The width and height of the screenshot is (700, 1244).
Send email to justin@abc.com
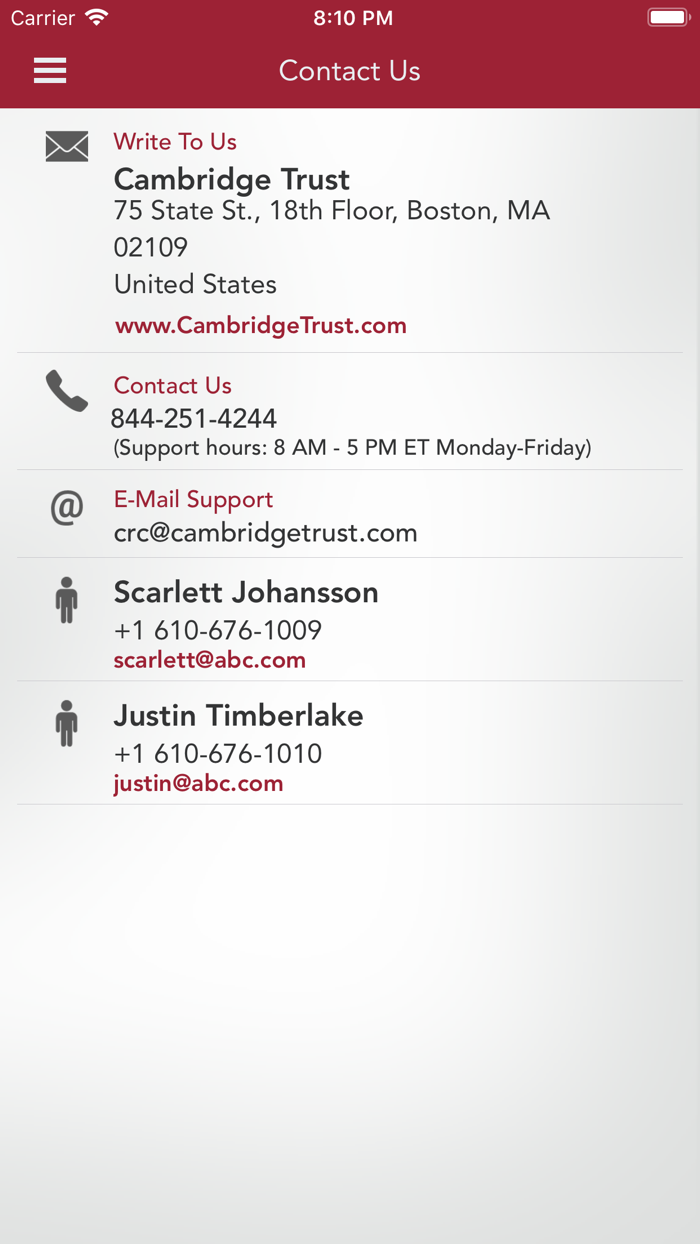click(x=198, y=784)
